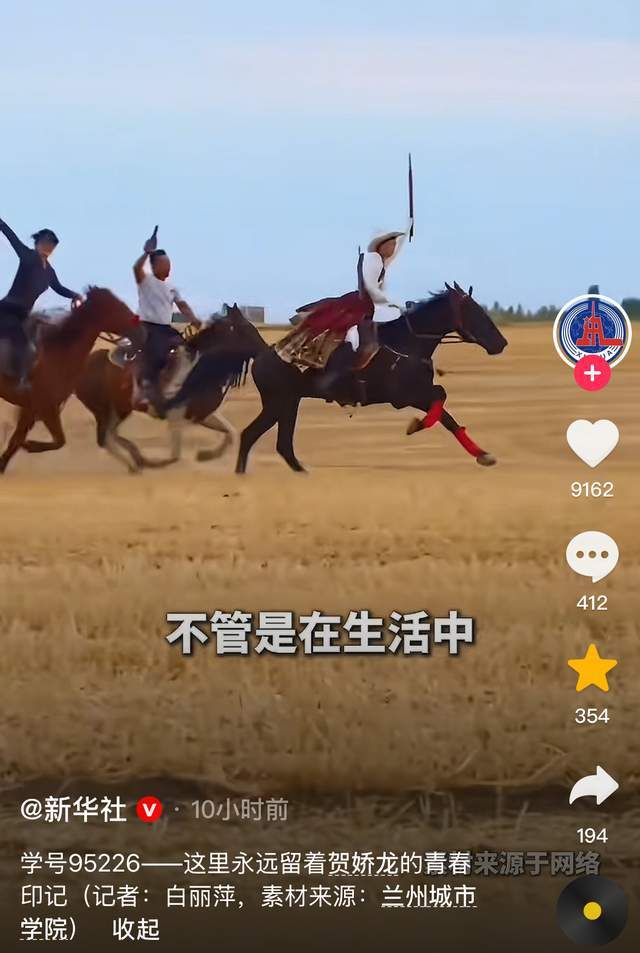Tap the @新华社 username
The image size is (640, 953).
click(x=74, y=809)
